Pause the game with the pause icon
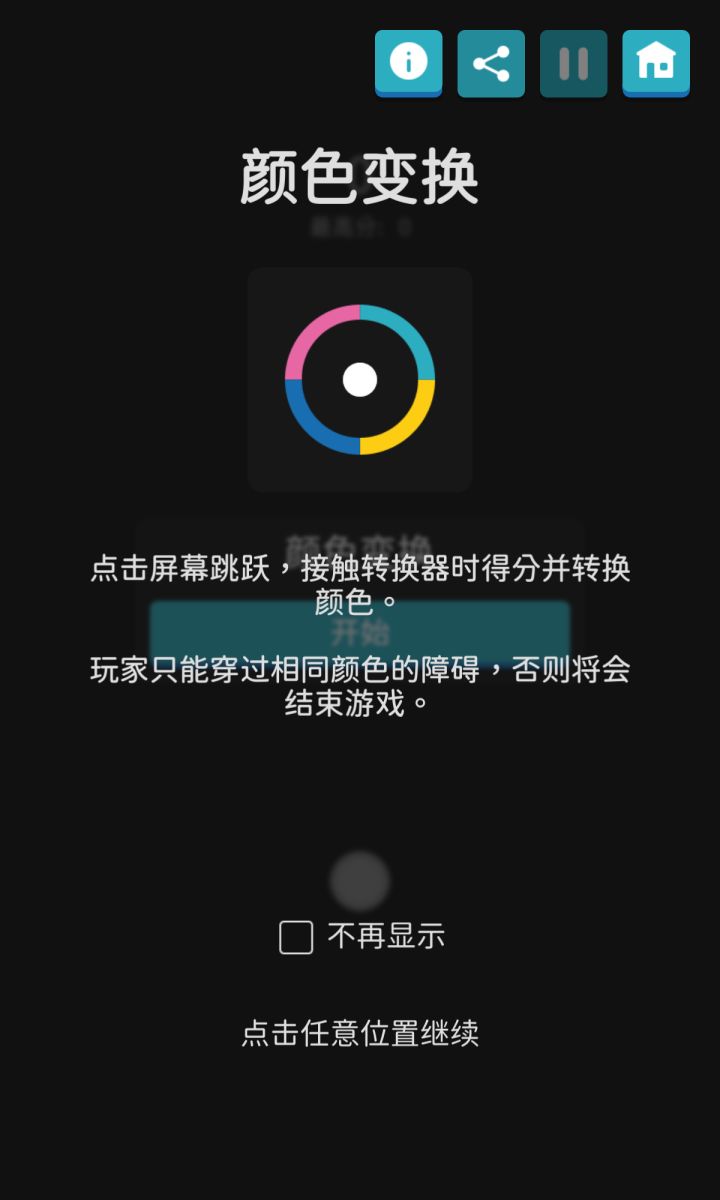This screenshot has height=1200, width=720. (572, 63)
